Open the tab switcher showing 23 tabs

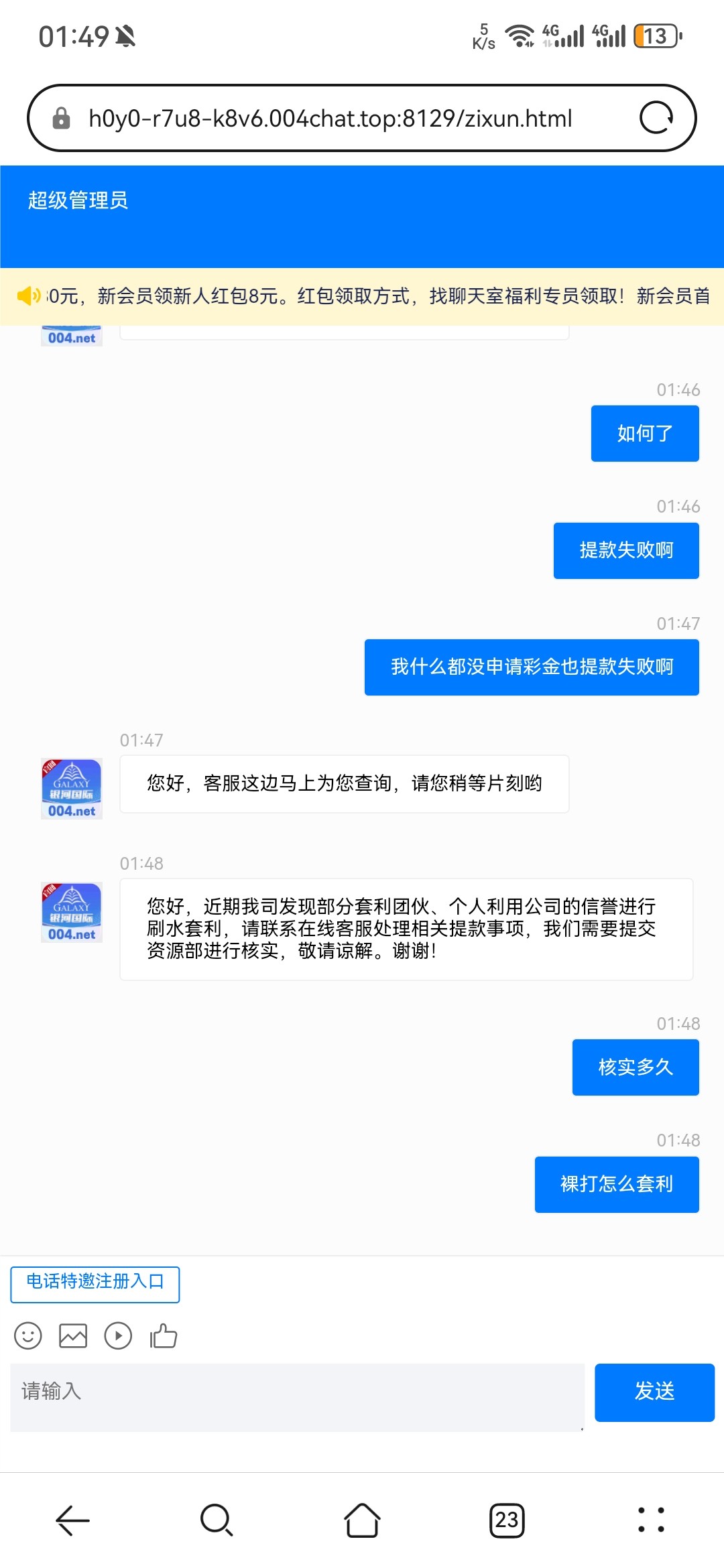coord(507,1520)
